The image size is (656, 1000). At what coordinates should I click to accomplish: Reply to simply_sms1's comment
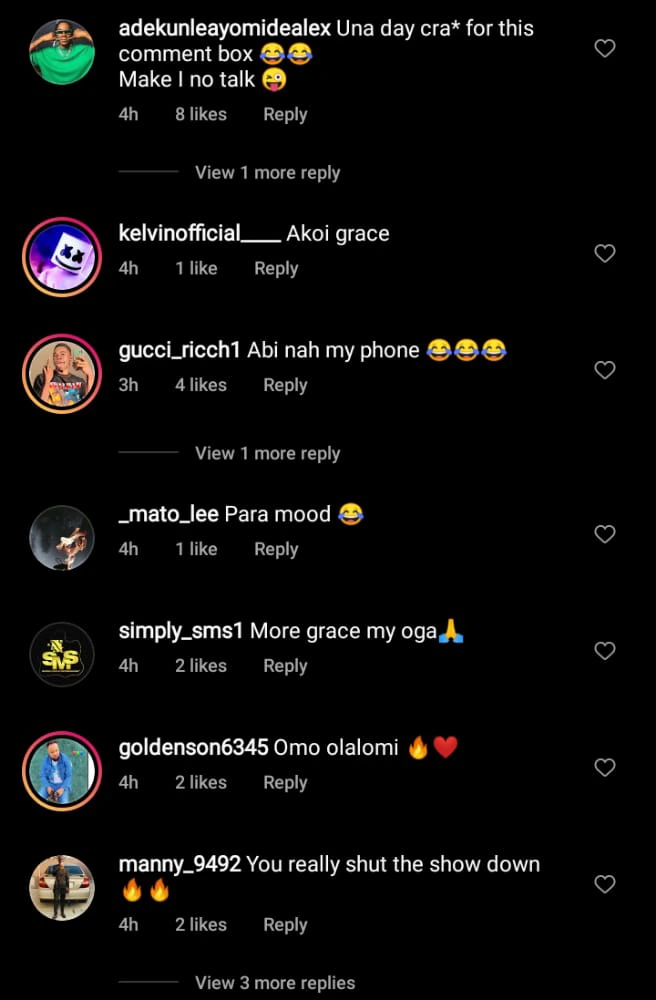click(x=285, y=666)
